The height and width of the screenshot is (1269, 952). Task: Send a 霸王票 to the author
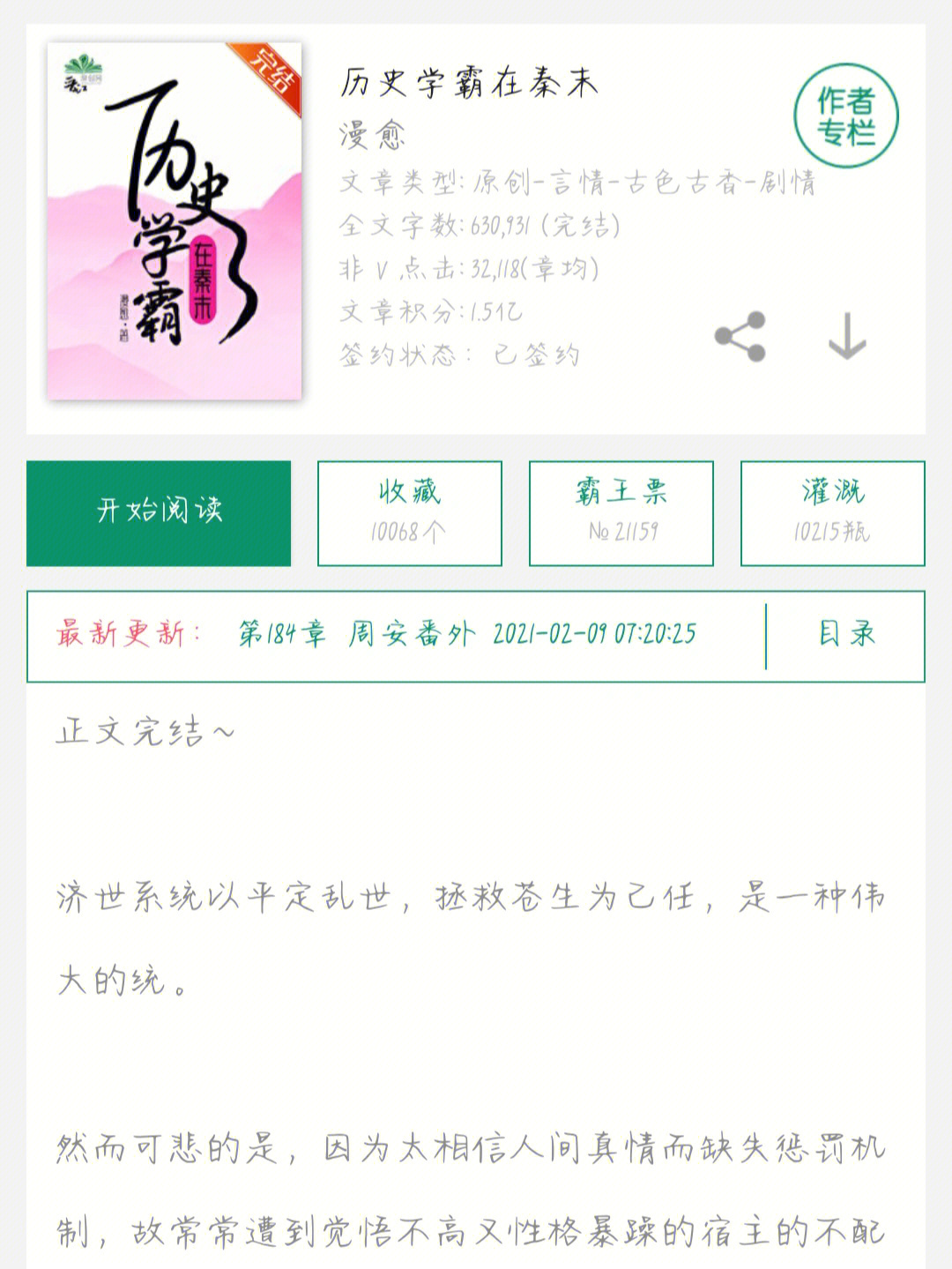pyautogui.click(x=621, y=512)
